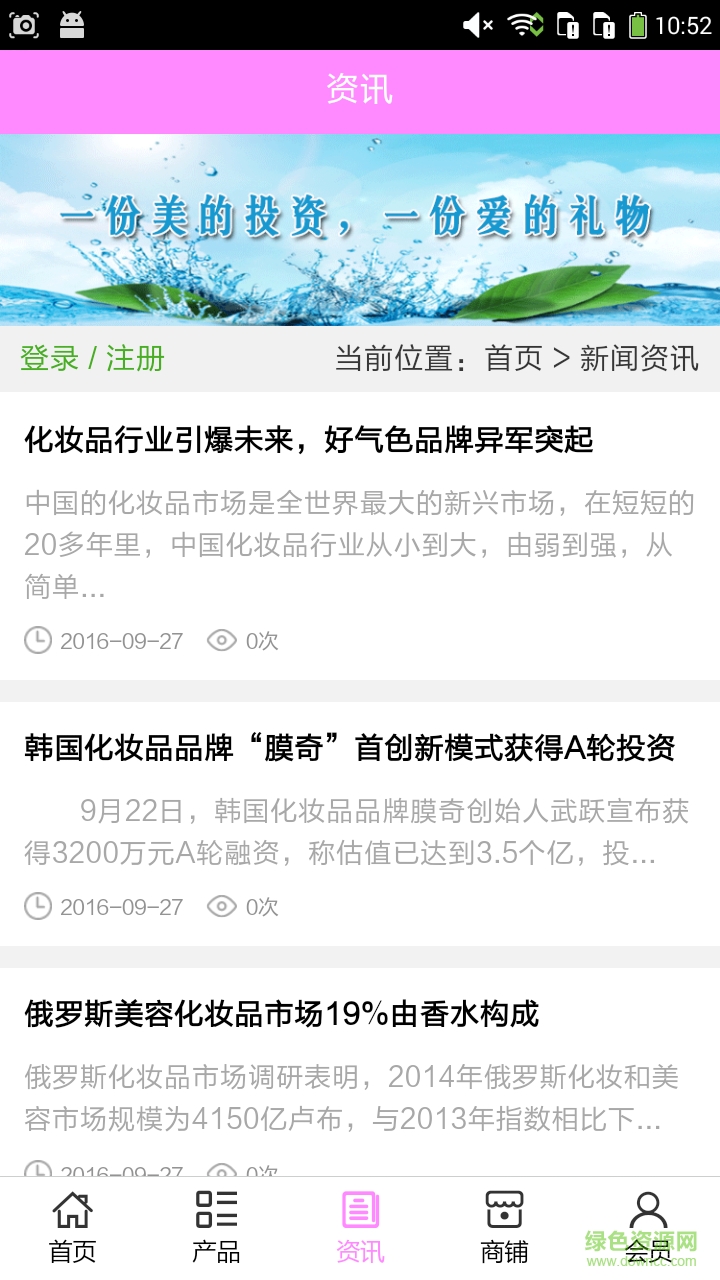The height and width of the screenshot is (1280, 720).
Task: Go to 首页 in the breadcrumb
Action: pyautogui.click(x=513, y=358)
